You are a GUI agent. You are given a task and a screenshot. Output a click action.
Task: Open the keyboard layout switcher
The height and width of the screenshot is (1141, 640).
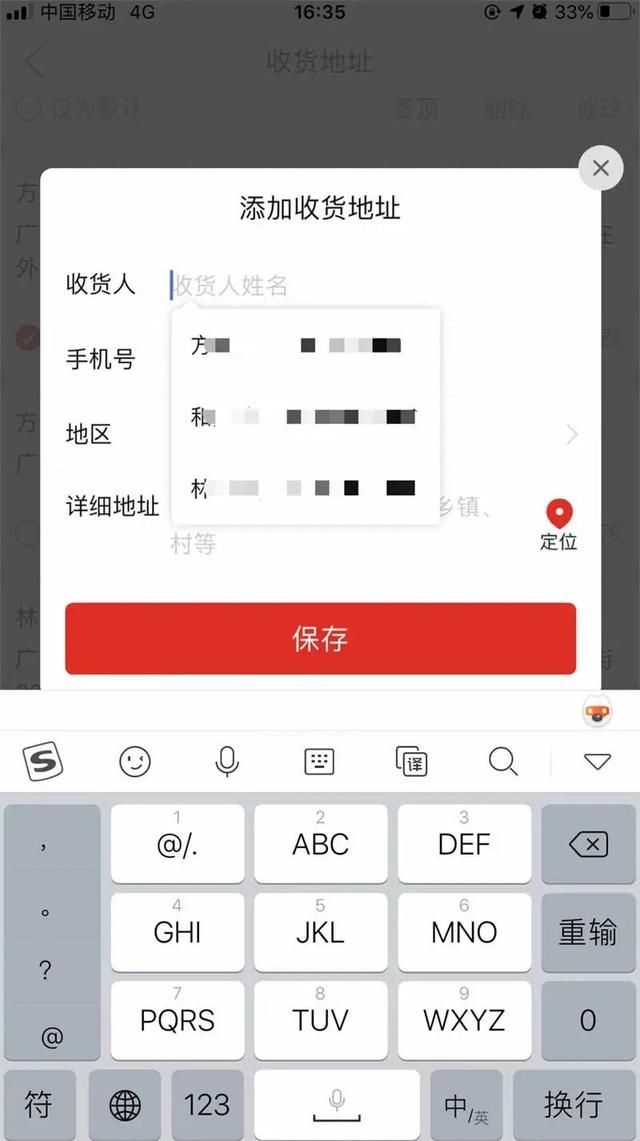[319, 762]
